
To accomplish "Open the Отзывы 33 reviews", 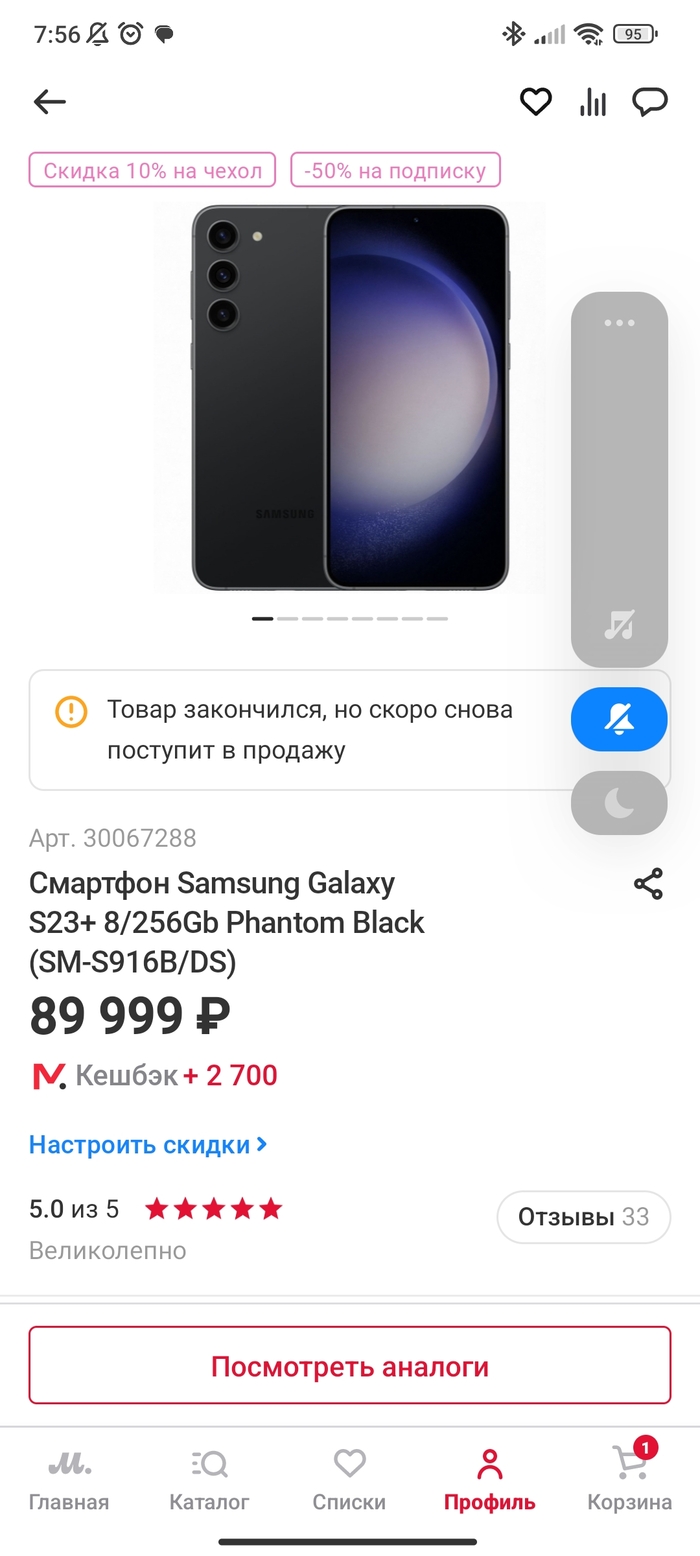I will click(583, 1217).
